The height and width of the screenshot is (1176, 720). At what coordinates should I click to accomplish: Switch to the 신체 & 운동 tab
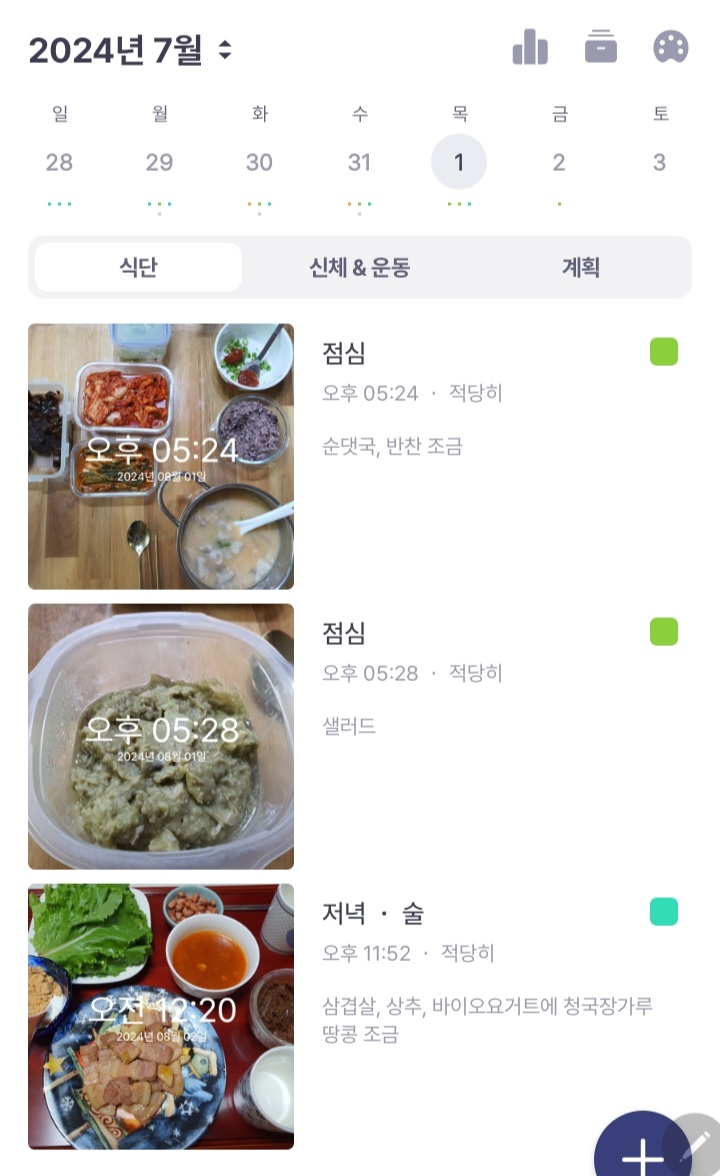(360, 267)
